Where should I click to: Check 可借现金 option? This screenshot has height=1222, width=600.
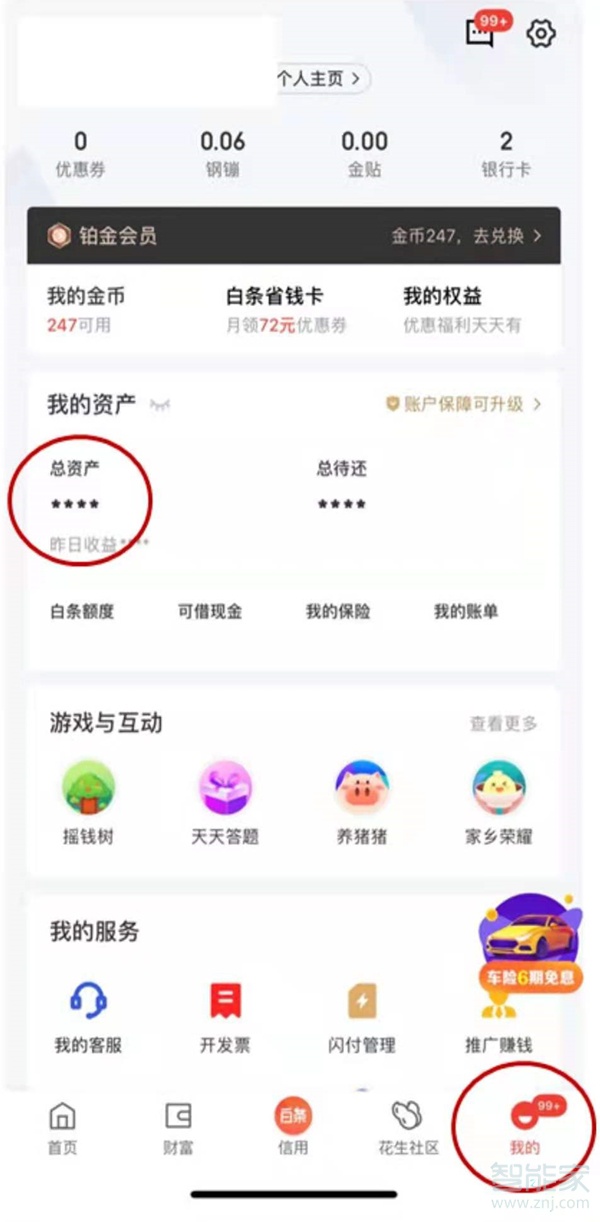coord(210,611)
